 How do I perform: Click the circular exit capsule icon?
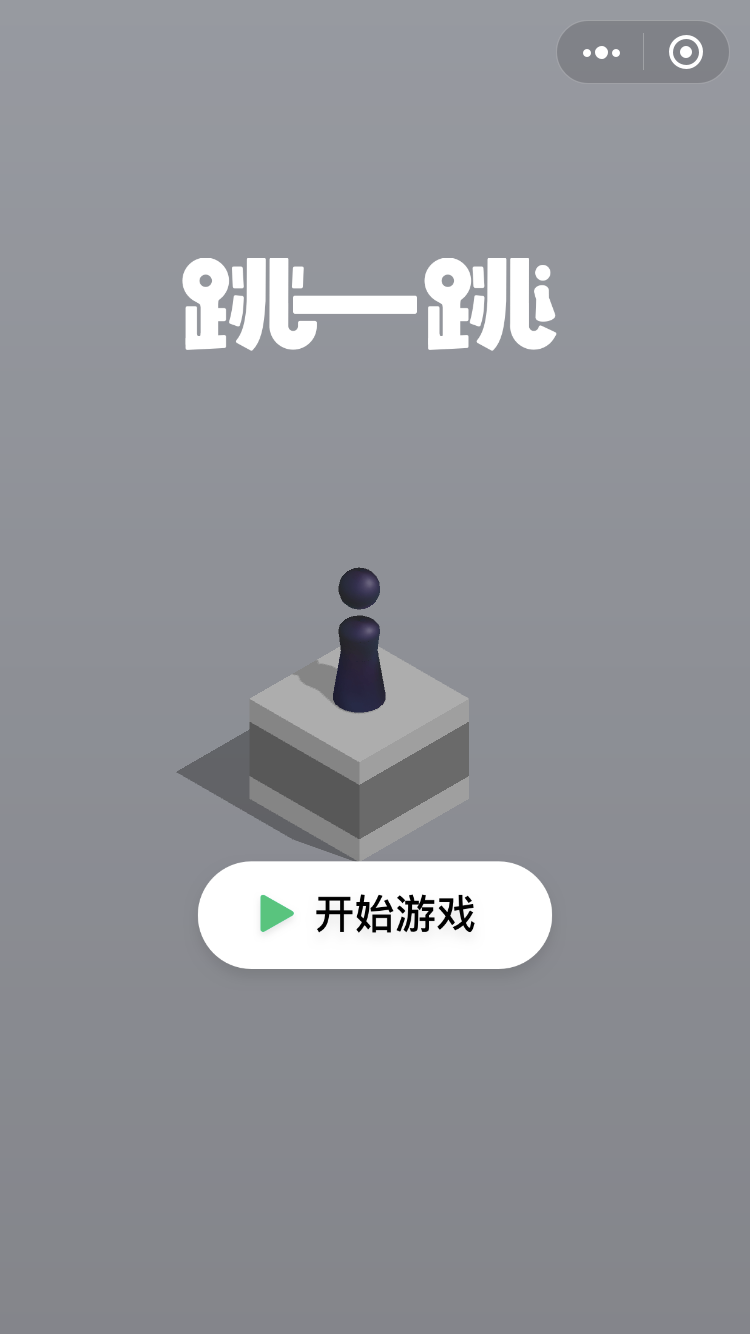pyautogui.click(x=686, y=52)
